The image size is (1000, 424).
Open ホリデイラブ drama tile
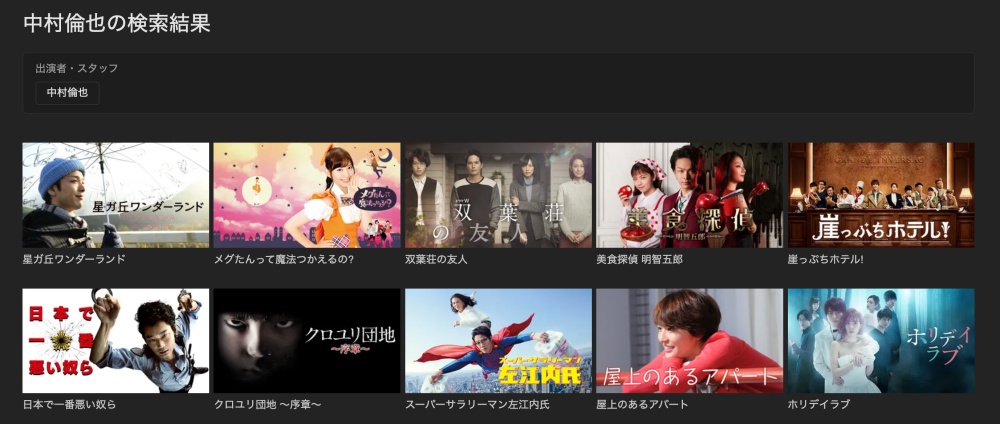click(880, 341)
